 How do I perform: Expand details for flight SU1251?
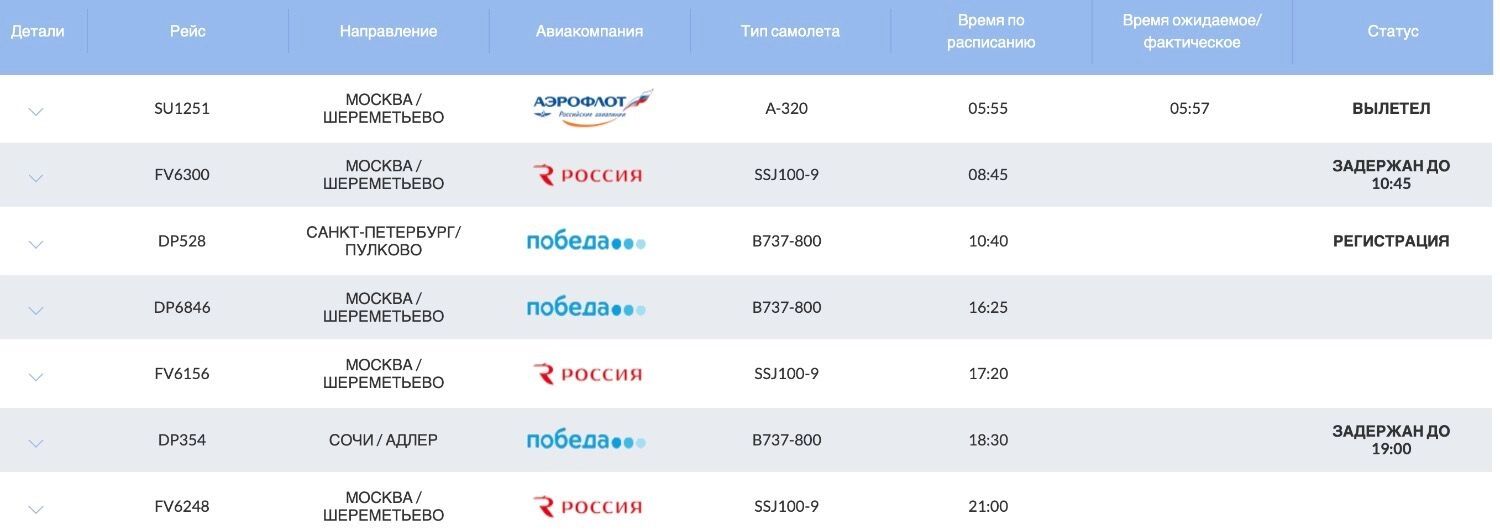pos(36,112)
